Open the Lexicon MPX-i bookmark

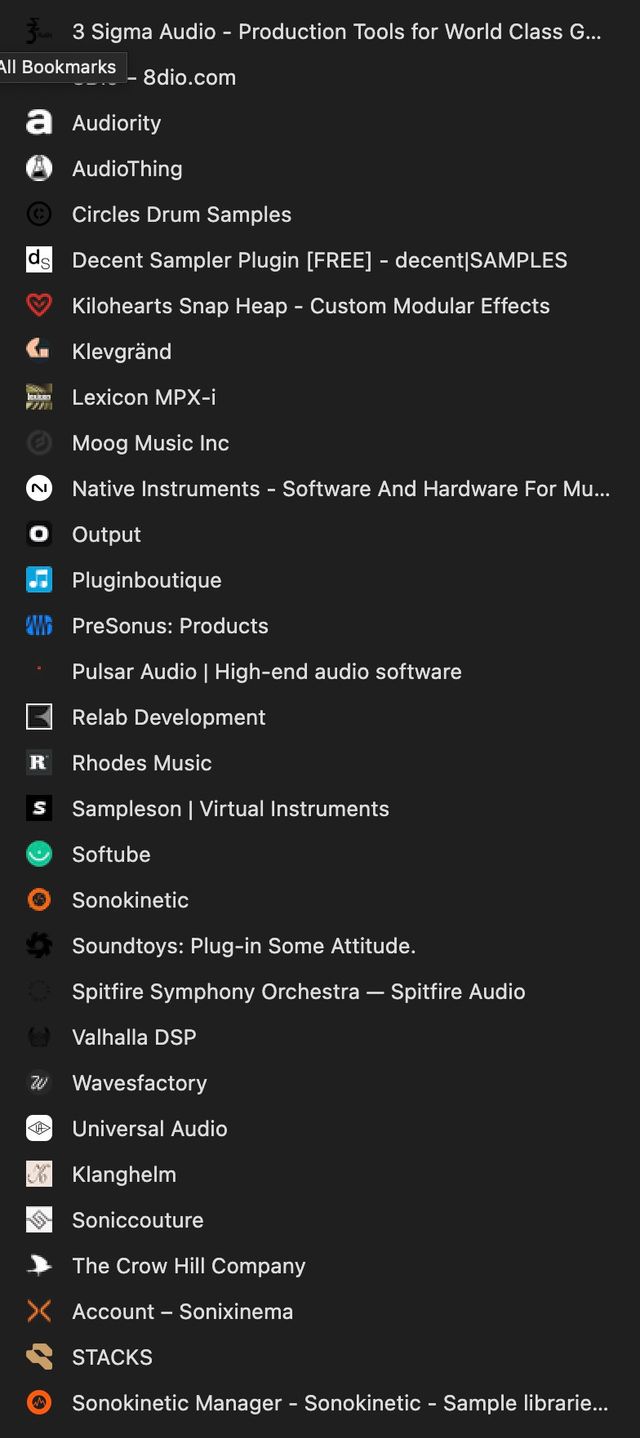pyautogui.click(x=143, y=398)
